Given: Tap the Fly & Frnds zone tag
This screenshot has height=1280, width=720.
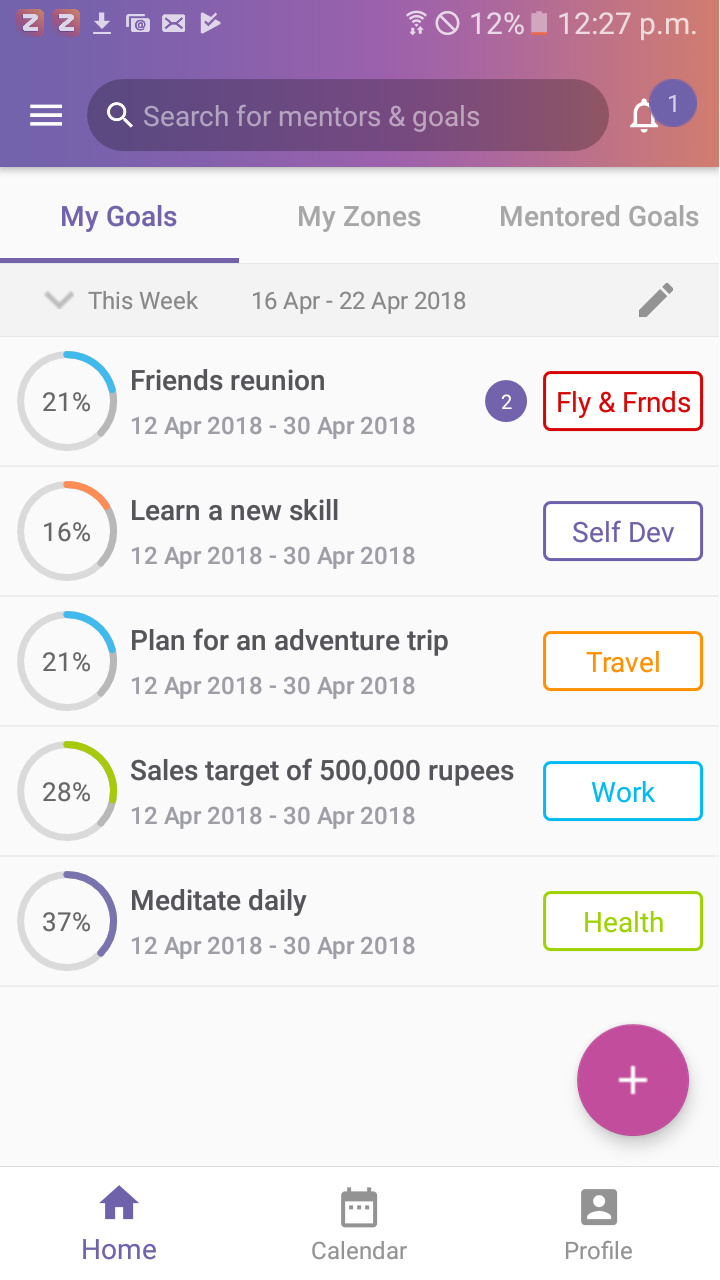Looking at the screenshot, I should pos(623,402).
